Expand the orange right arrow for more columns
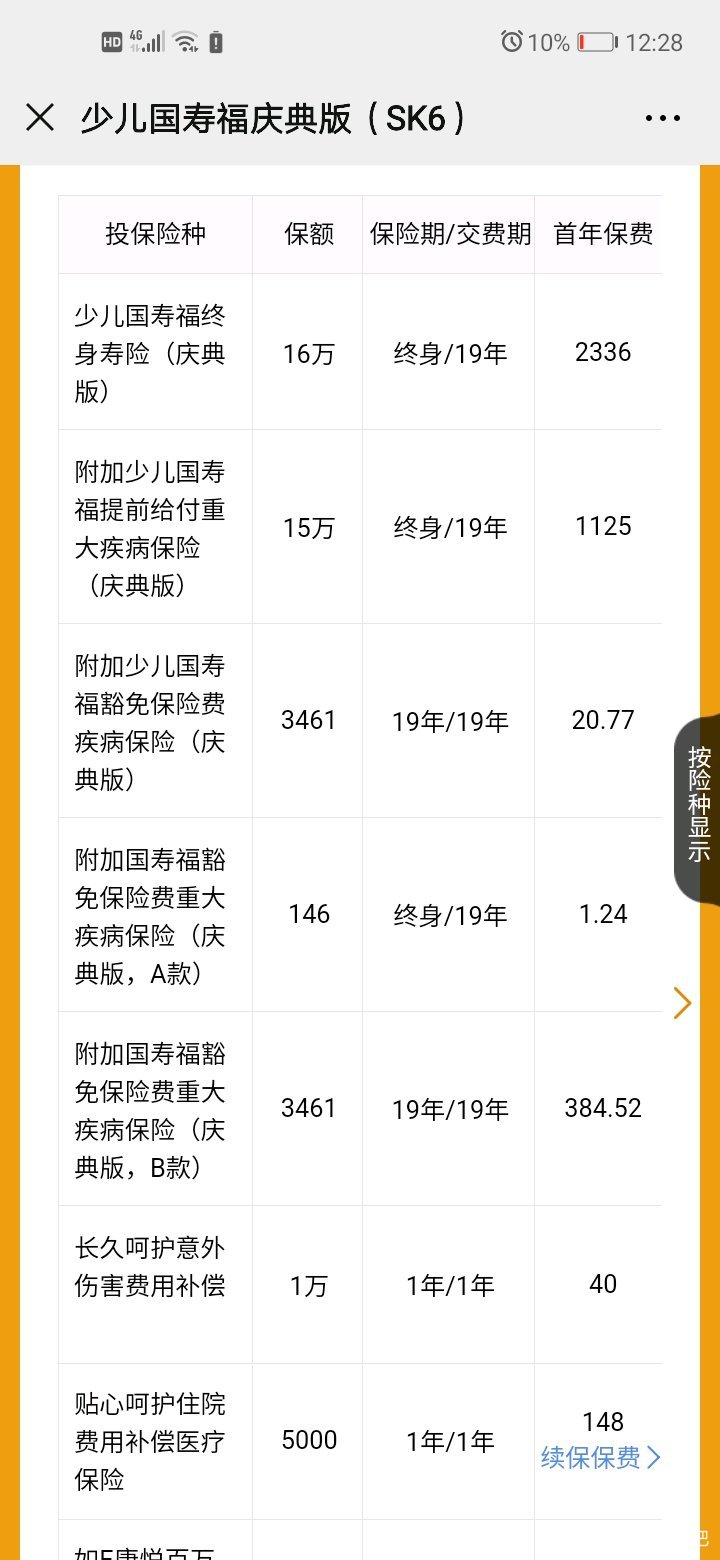720x1560 pixels. tap(683, 1003)
